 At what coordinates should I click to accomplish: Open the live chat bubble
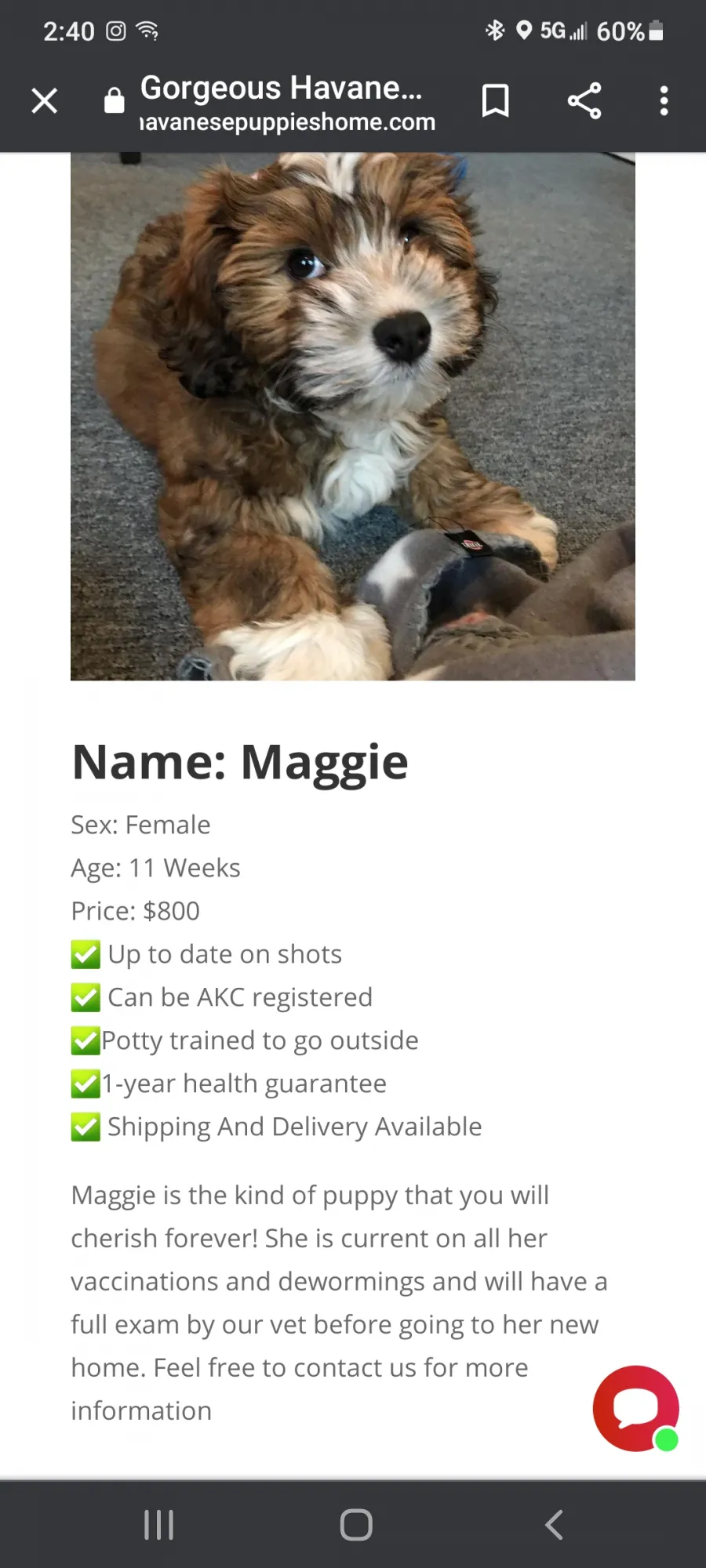(636, 1408)
